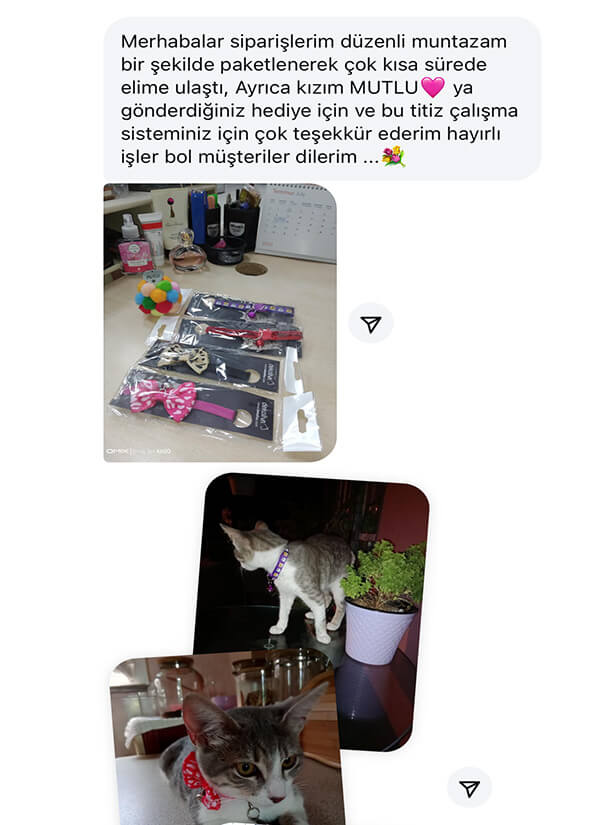Open the photo of packaged collars on desk
The height and width of the screenshot is (825, 603).
pyautogui.click(x=220, y=322)
